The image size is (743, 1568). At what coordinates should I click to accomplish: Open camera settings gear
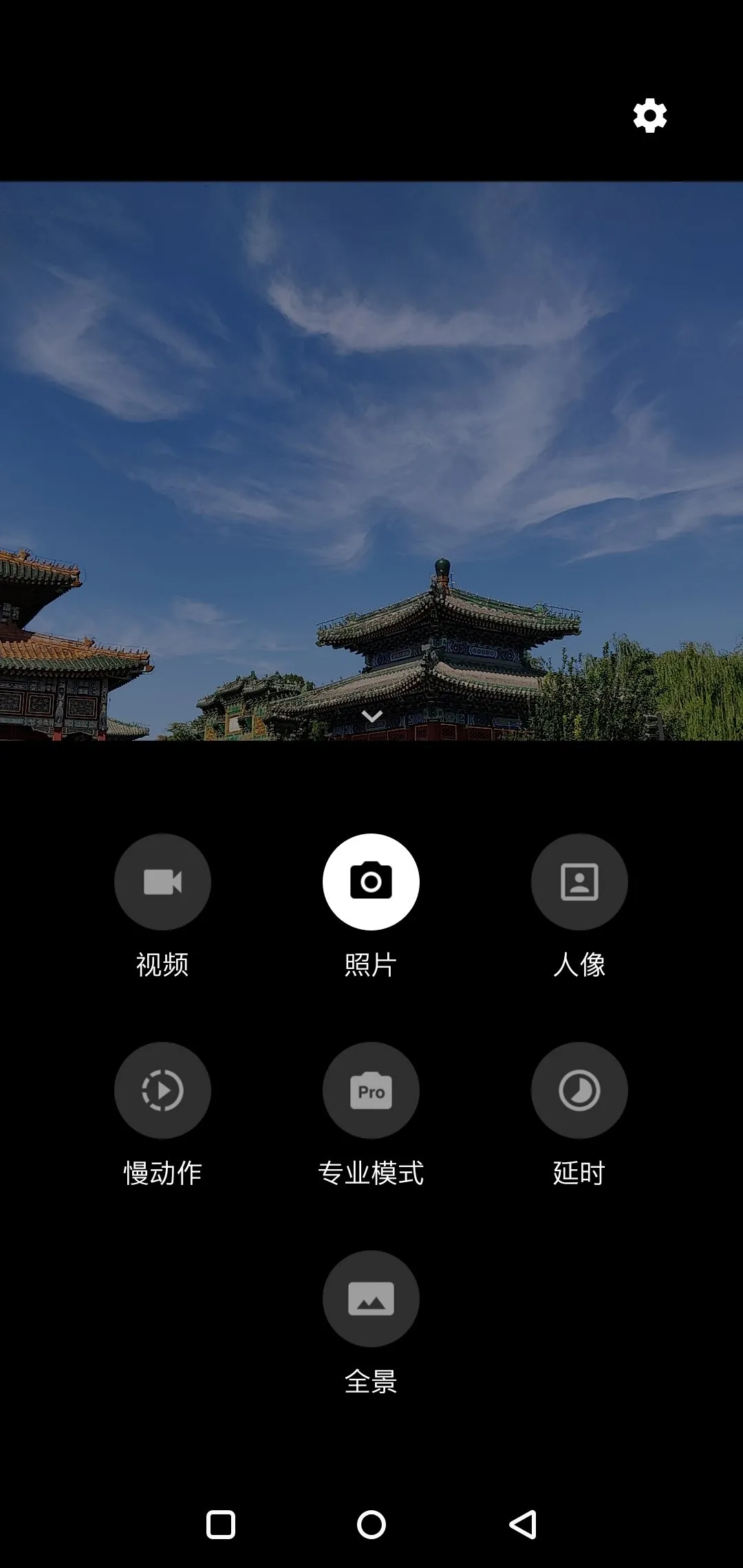pyautogui.click(x=649, y=116)
